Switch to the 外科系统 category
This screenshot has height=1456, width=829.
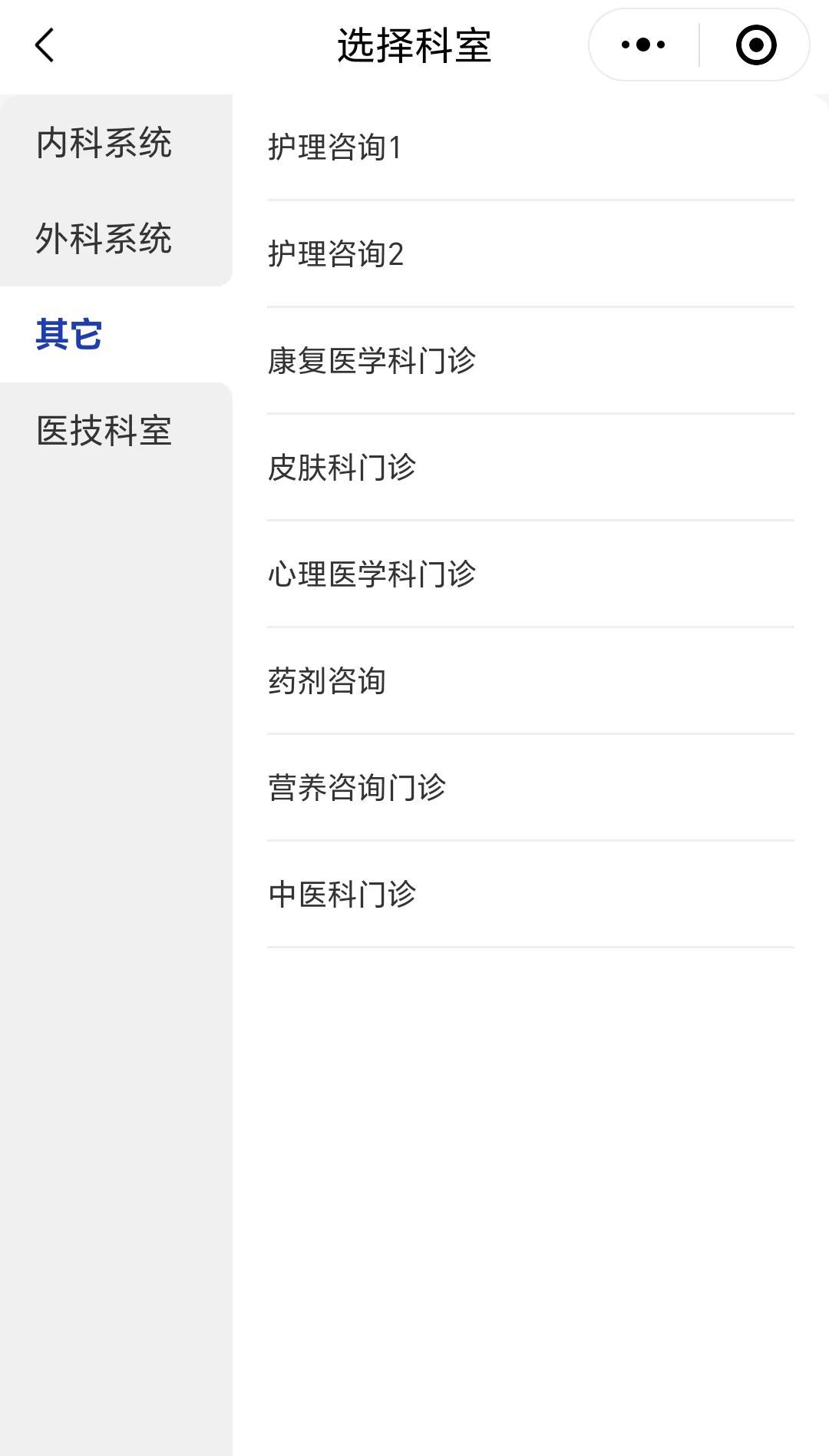116,238
